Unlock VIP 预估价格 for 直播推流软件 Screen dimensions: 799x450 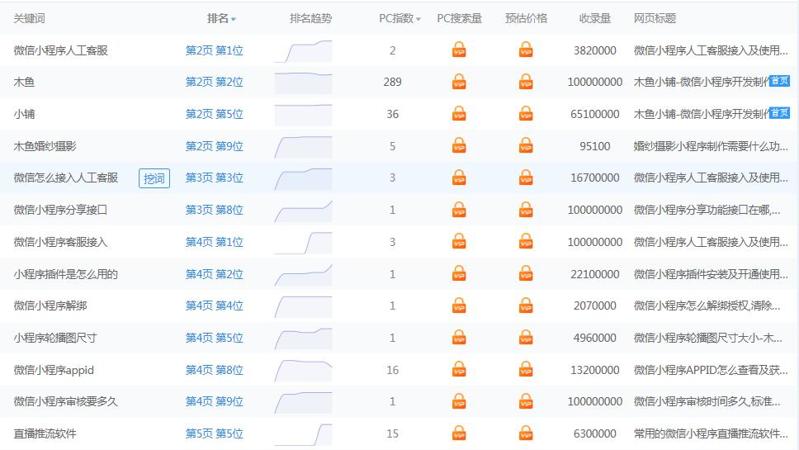pos(526,434)
